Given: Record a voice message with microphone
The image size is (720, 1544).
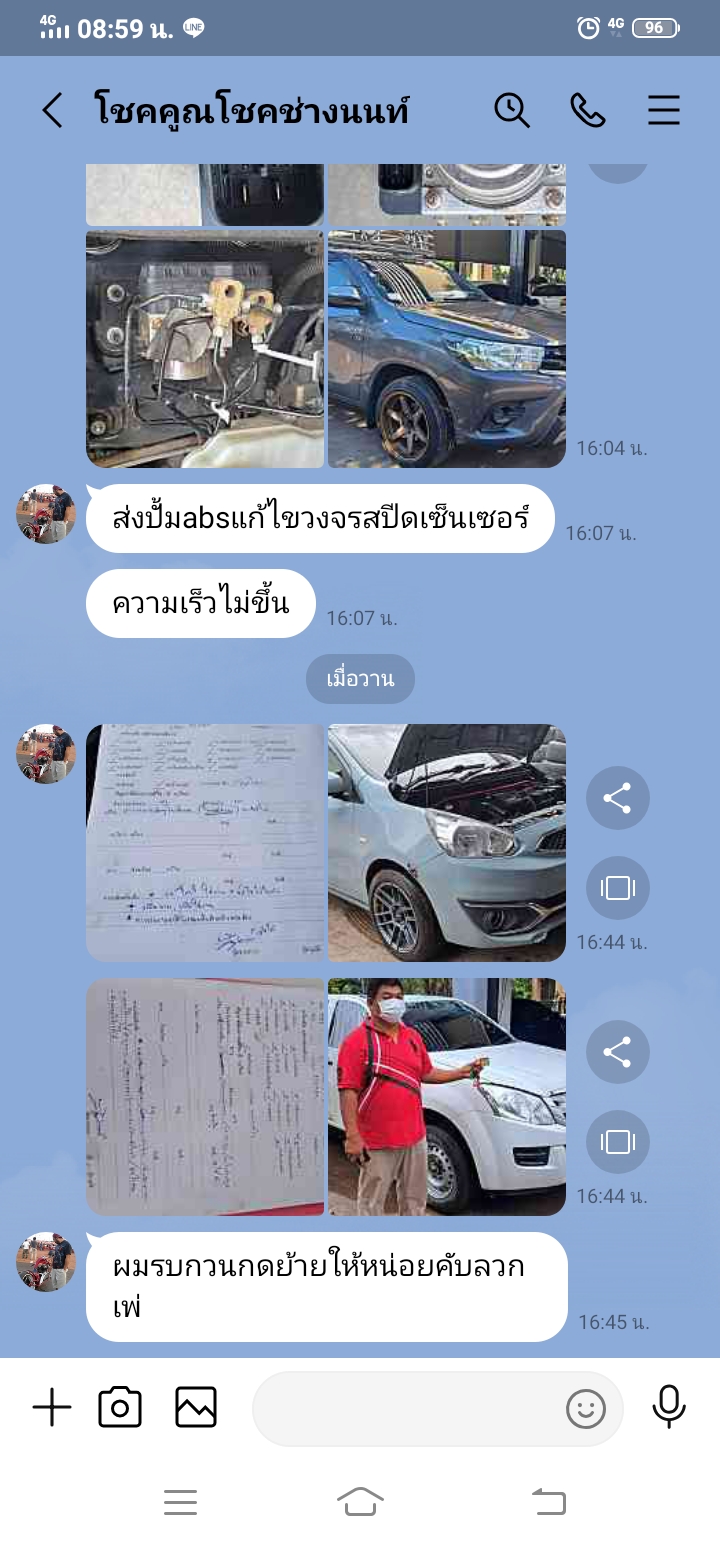Looking at the screenshot, I should [669, 1407].
